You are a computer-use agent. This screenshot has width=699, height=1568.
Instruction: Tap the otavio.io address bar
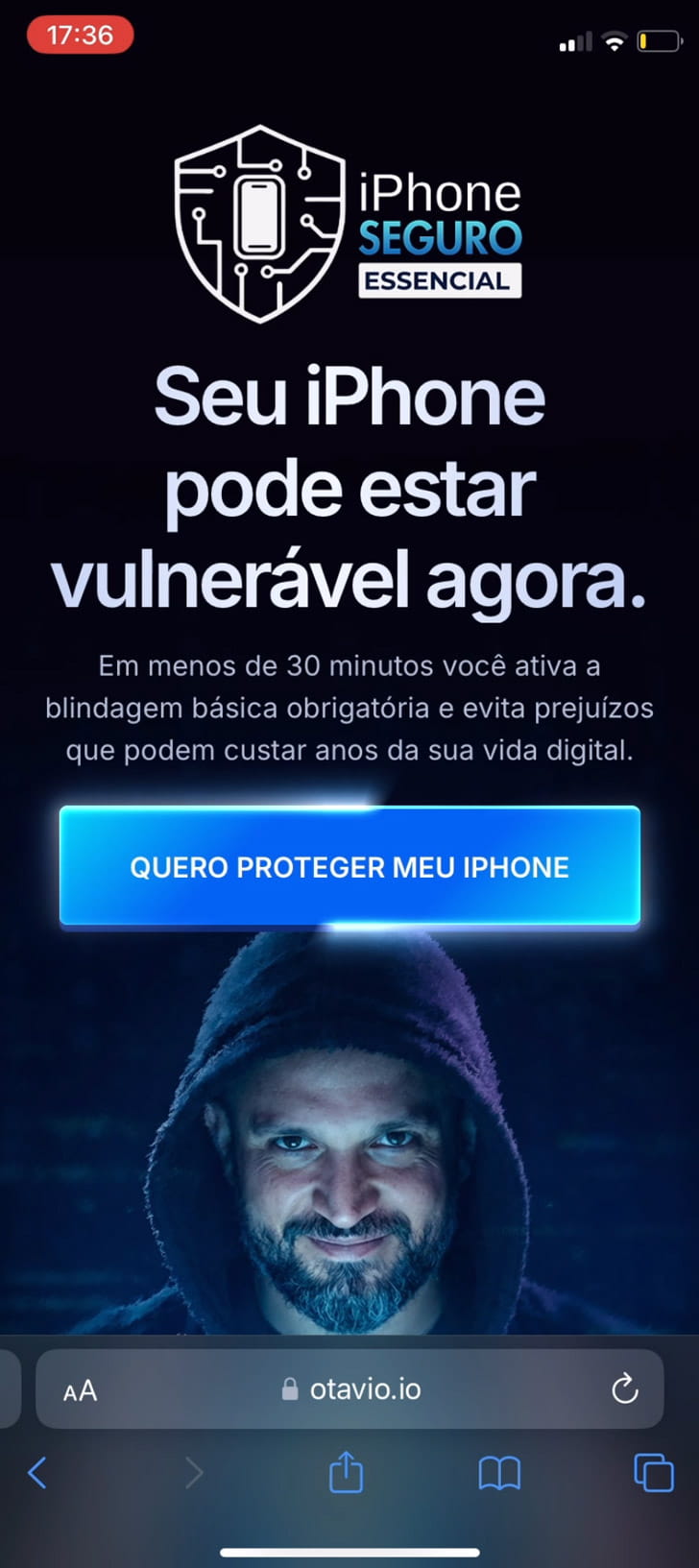pos(353,1389)
